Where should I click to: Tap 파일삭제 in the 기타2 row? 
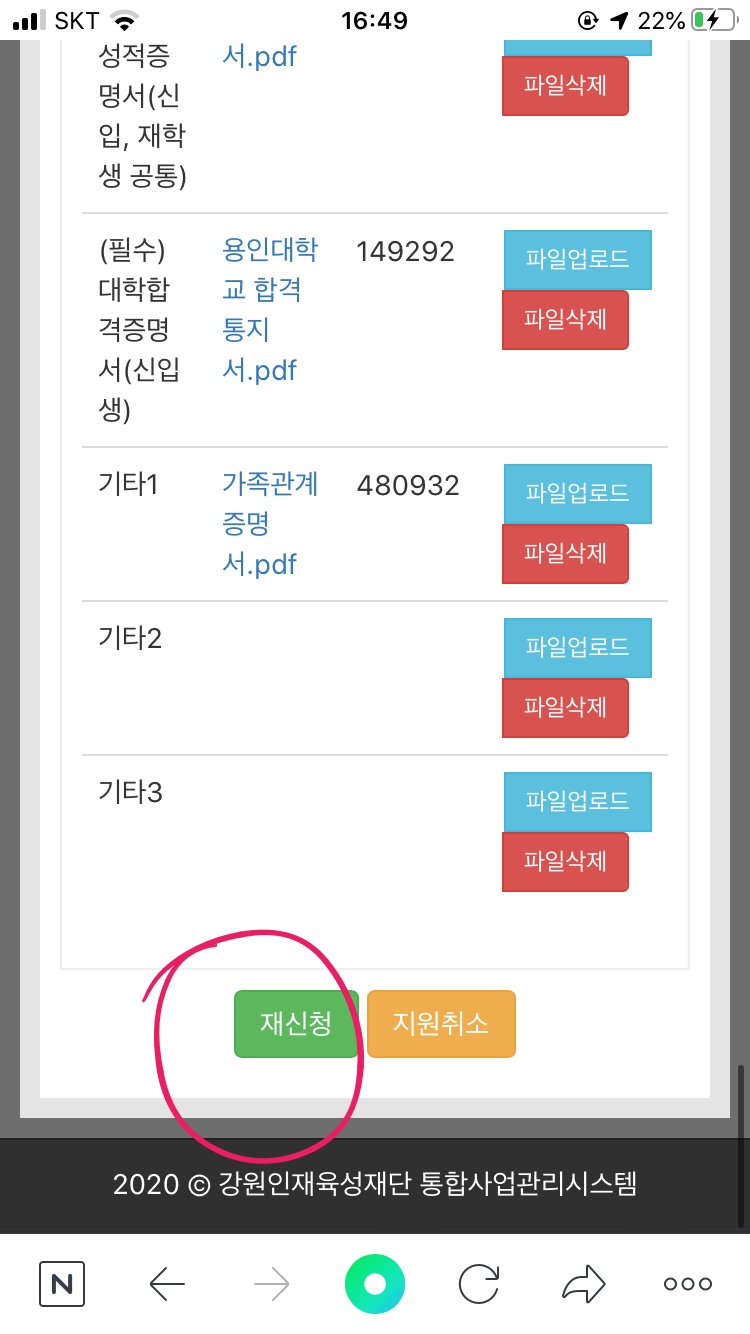[565, 708]
